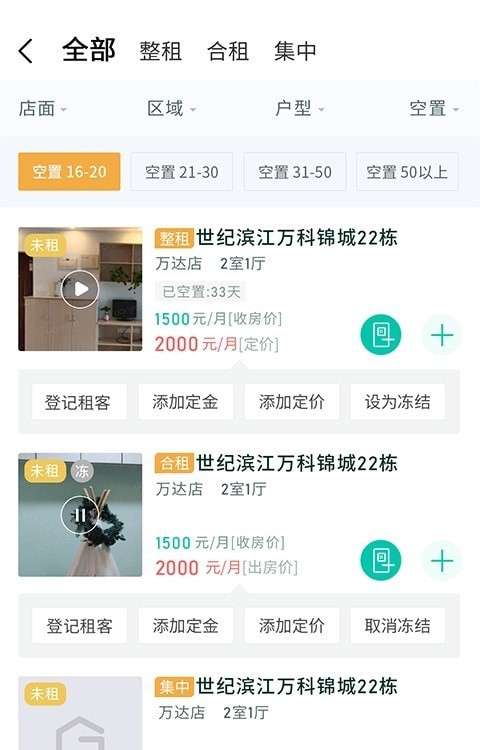This screenshot has width=480, height=750.
Task: Tap 取消冻结 for the 合租 listing
Action: pos(398,626)
